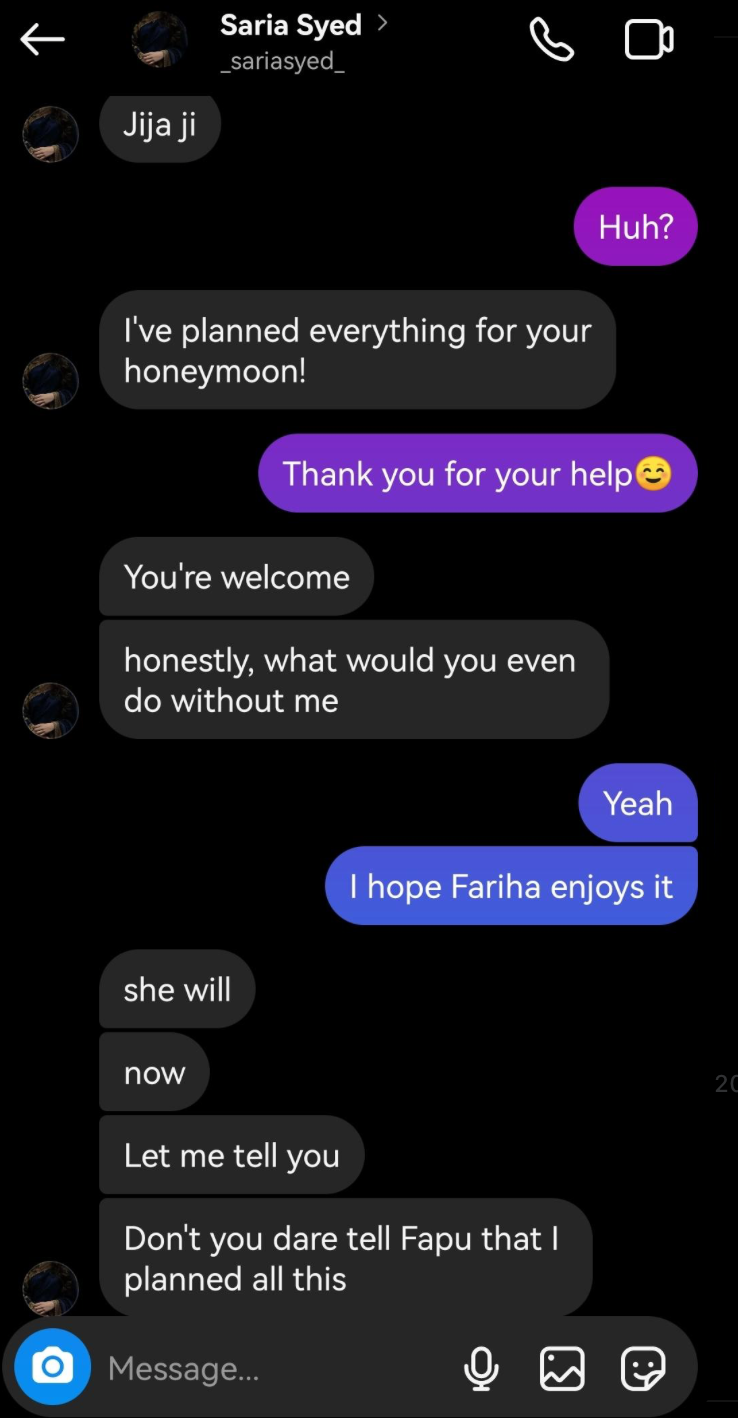Open the sticker picker
This screenshot has height=1418, width=738.
pos(642,1368)
